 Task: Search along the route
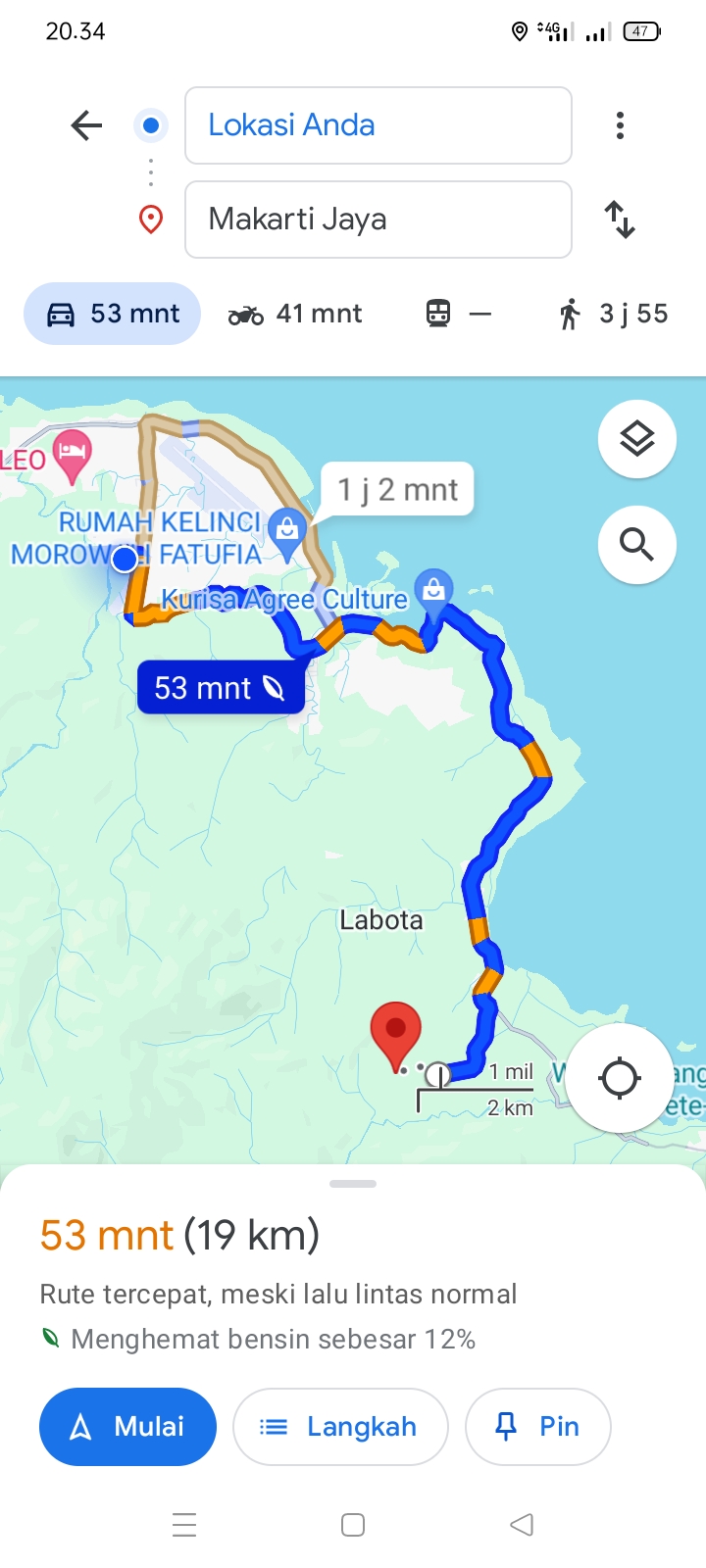pos(637,545)
